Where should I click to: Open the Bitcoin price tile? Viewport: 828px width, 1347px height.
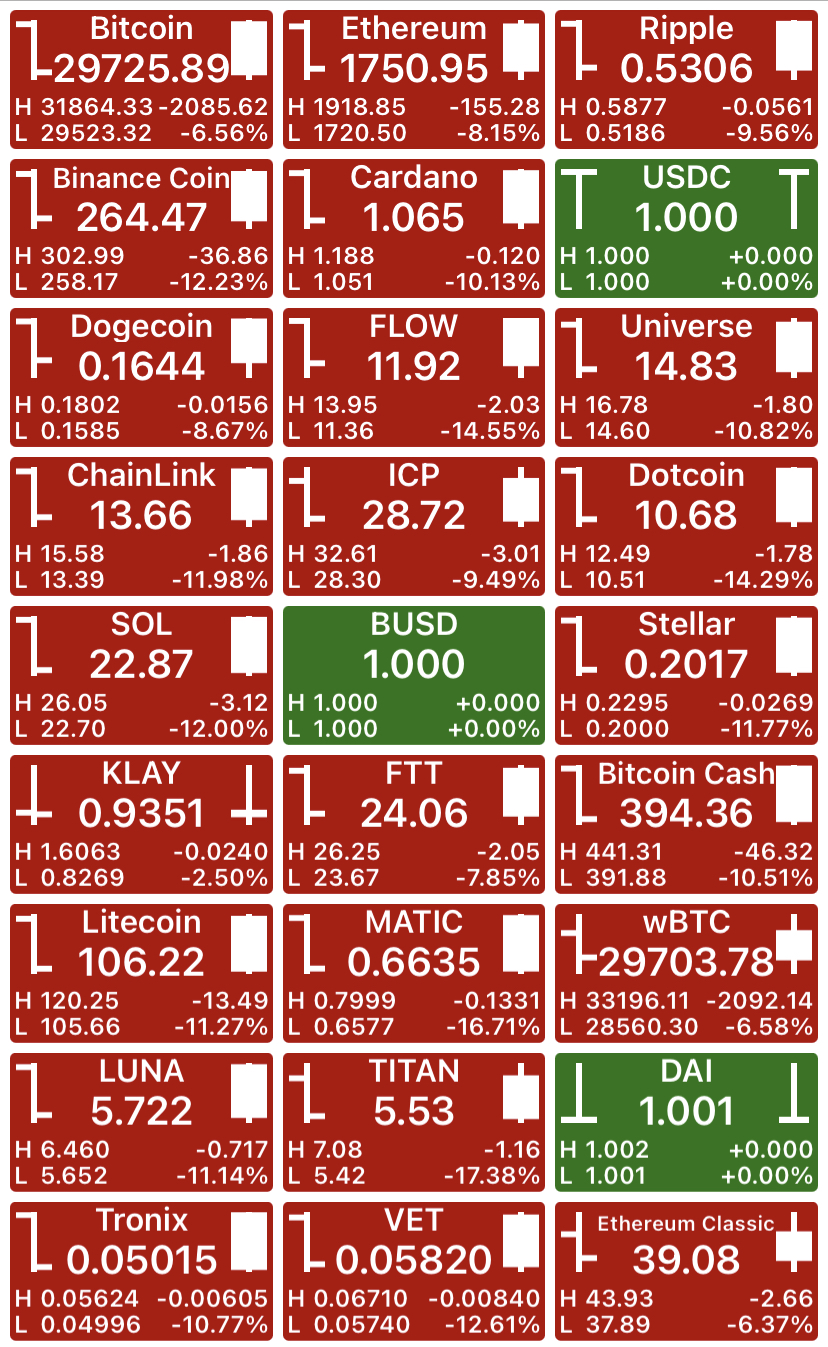[141, 80]
